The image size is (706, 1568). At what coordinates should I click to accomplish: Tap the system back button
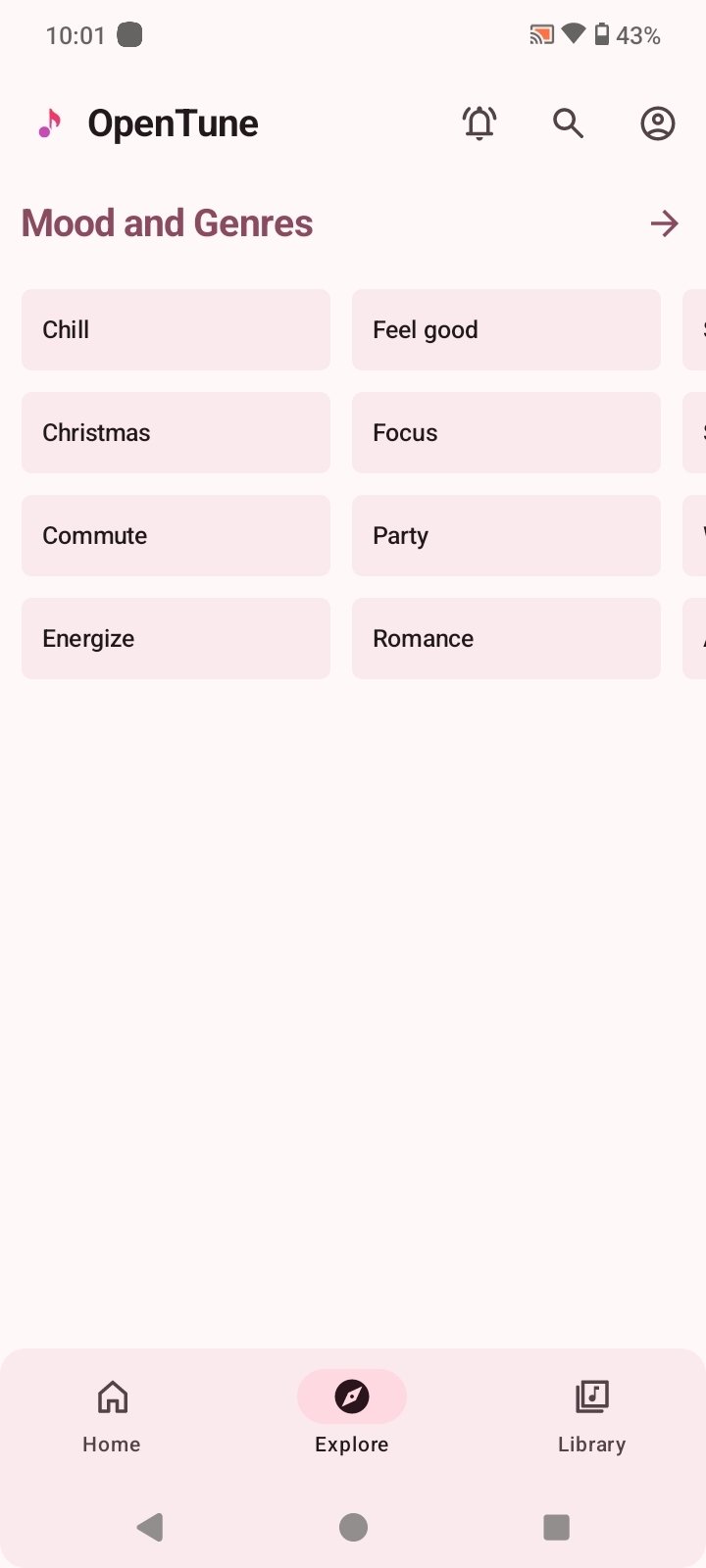click(x=150, y=1527)
